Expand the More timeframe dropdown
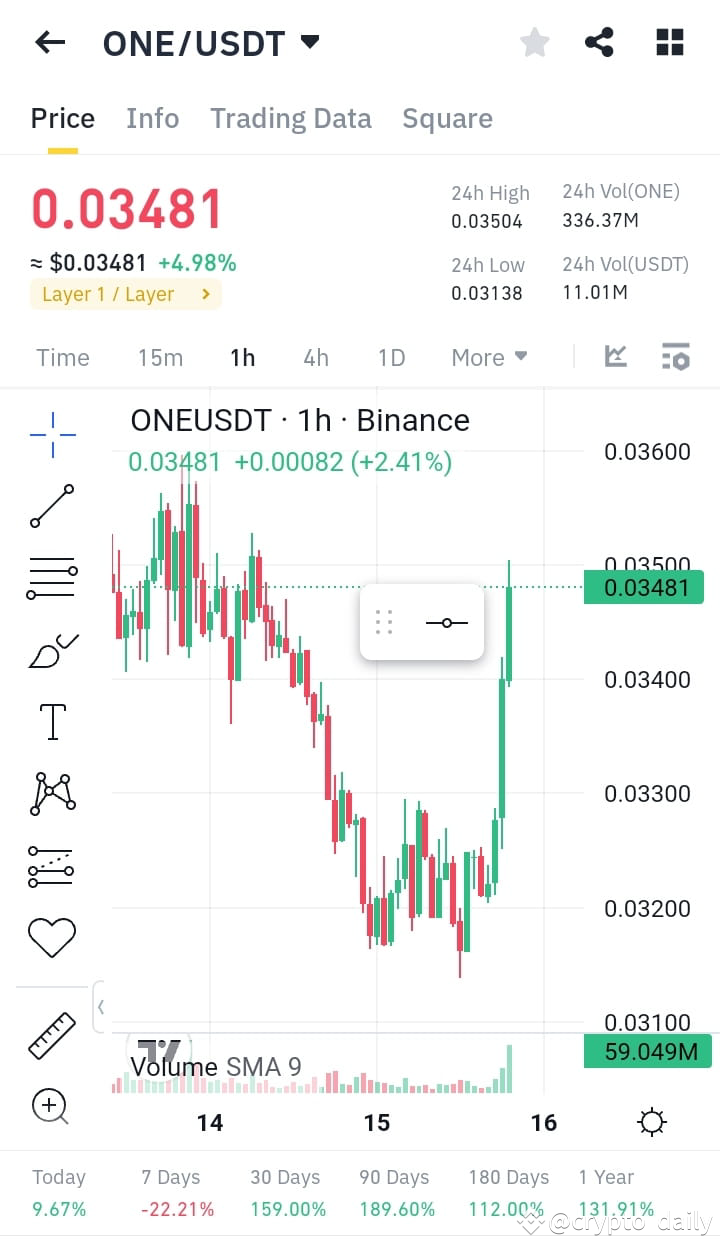This screenshot has width=720, height=1244. (489, 357)
